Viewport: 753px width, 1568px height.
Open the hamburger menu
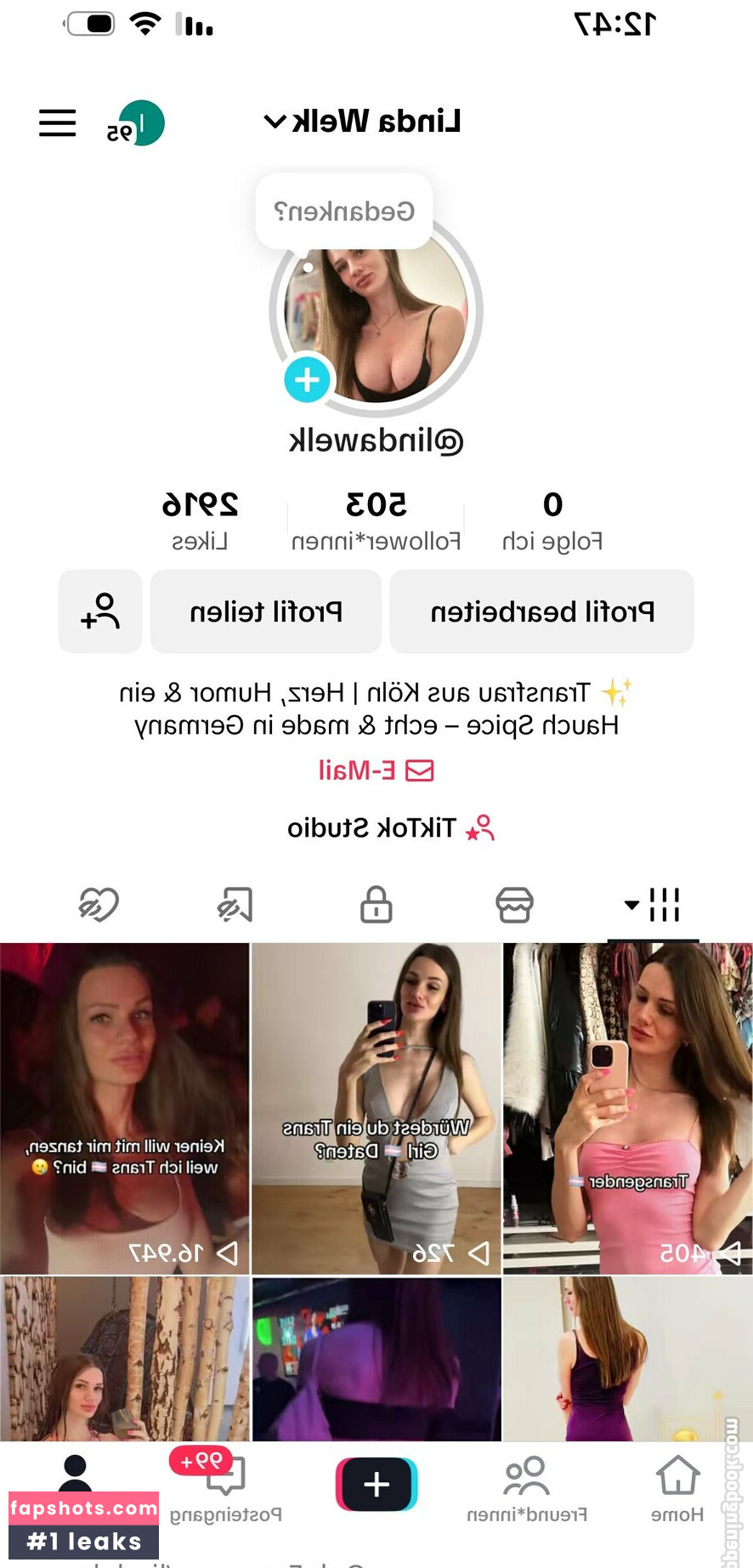coord(58,123)
